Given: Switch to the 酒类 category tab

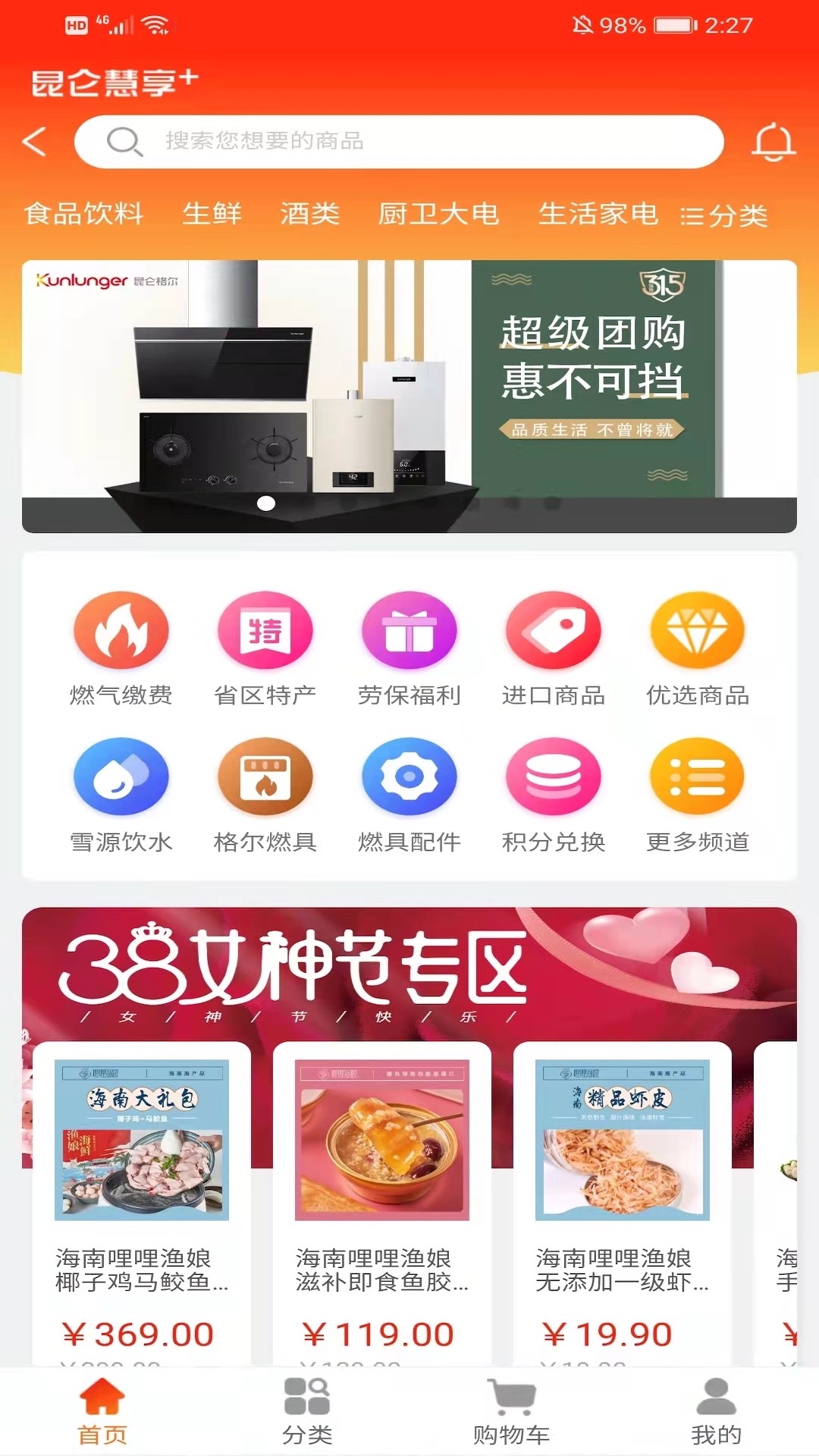Looking at the screenshot, I should pos(309,215).
